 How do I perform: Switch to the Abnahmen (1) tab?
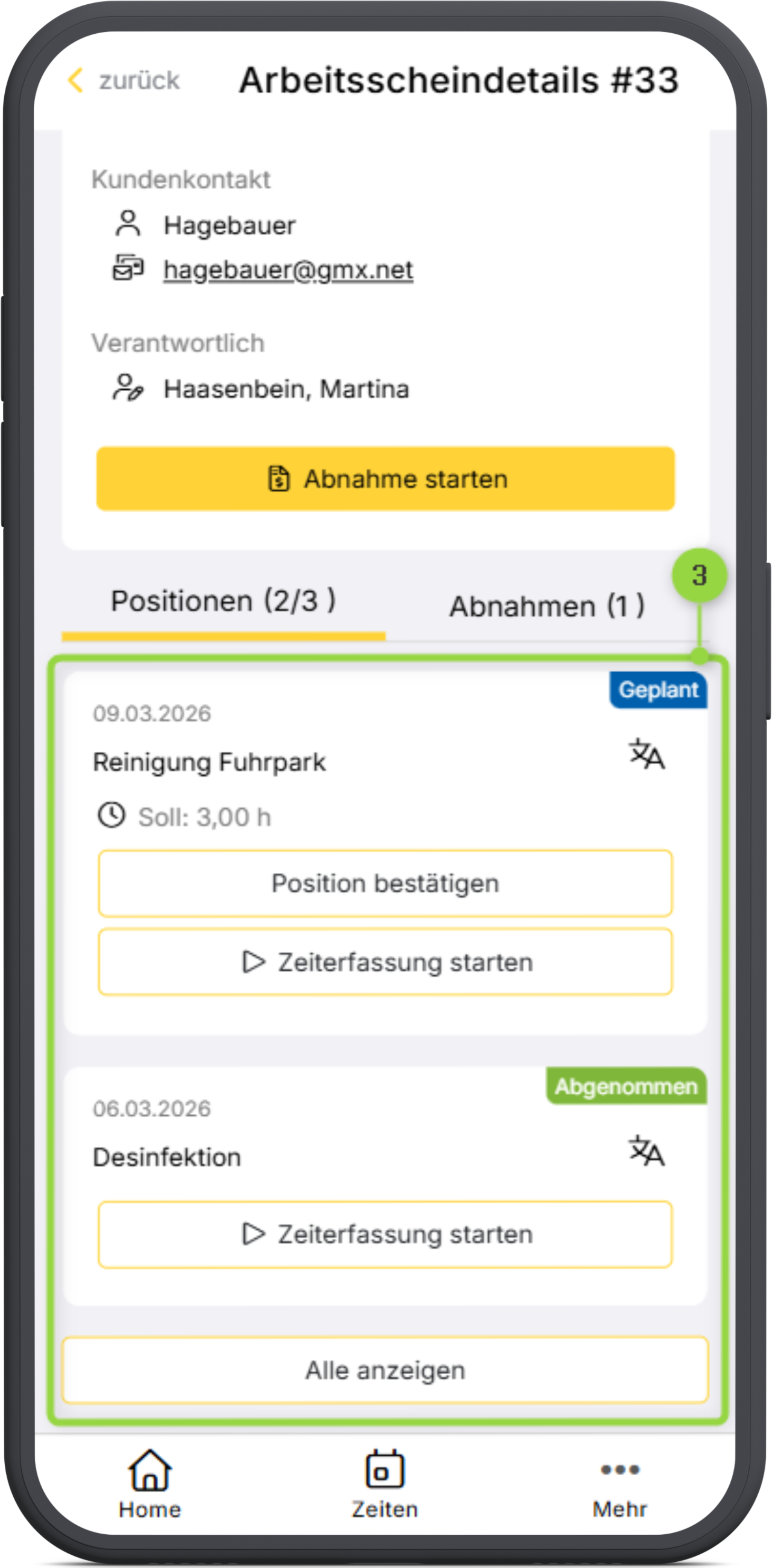point(546,606)
